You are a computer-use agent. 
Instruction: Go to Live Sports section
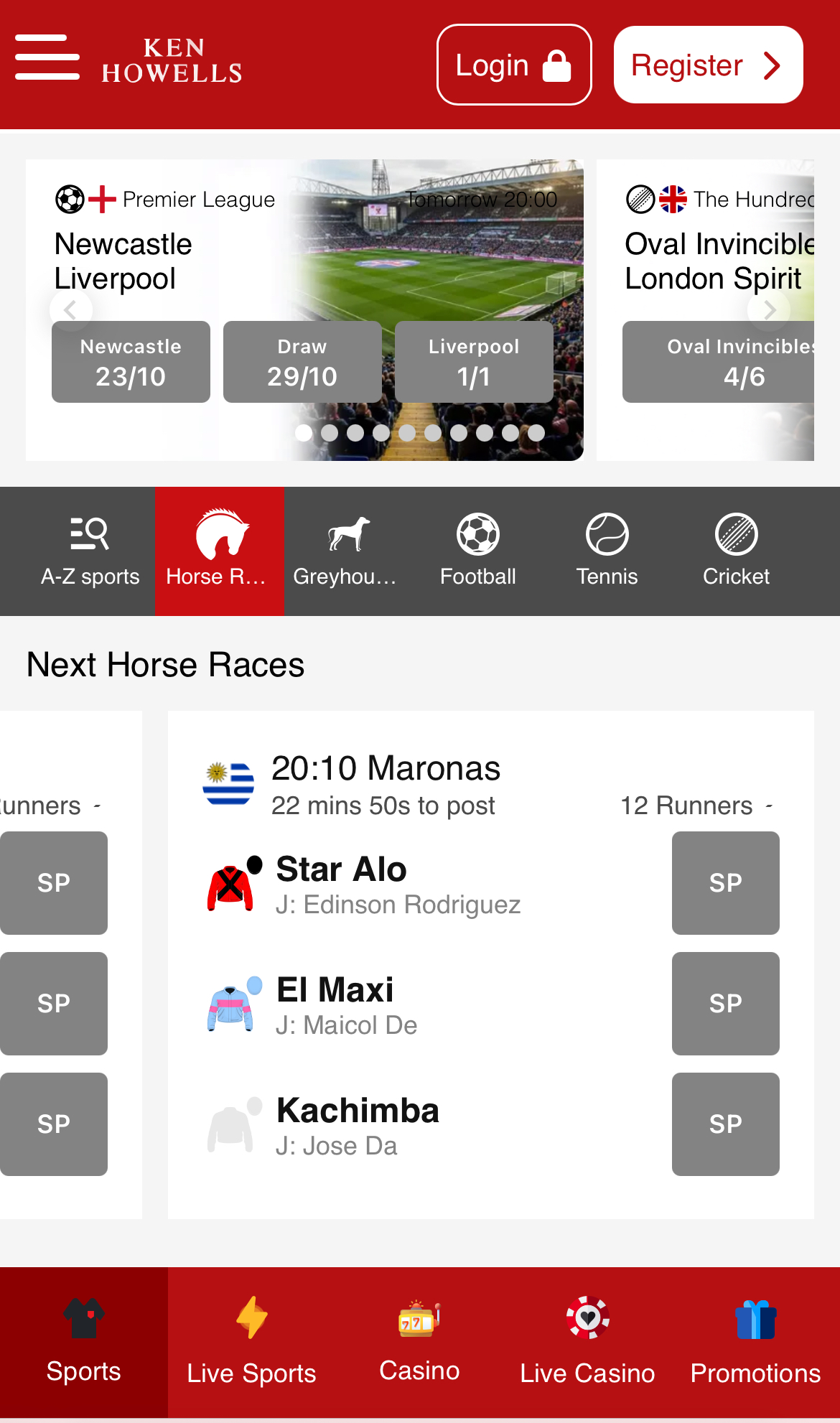[251, 1343]
